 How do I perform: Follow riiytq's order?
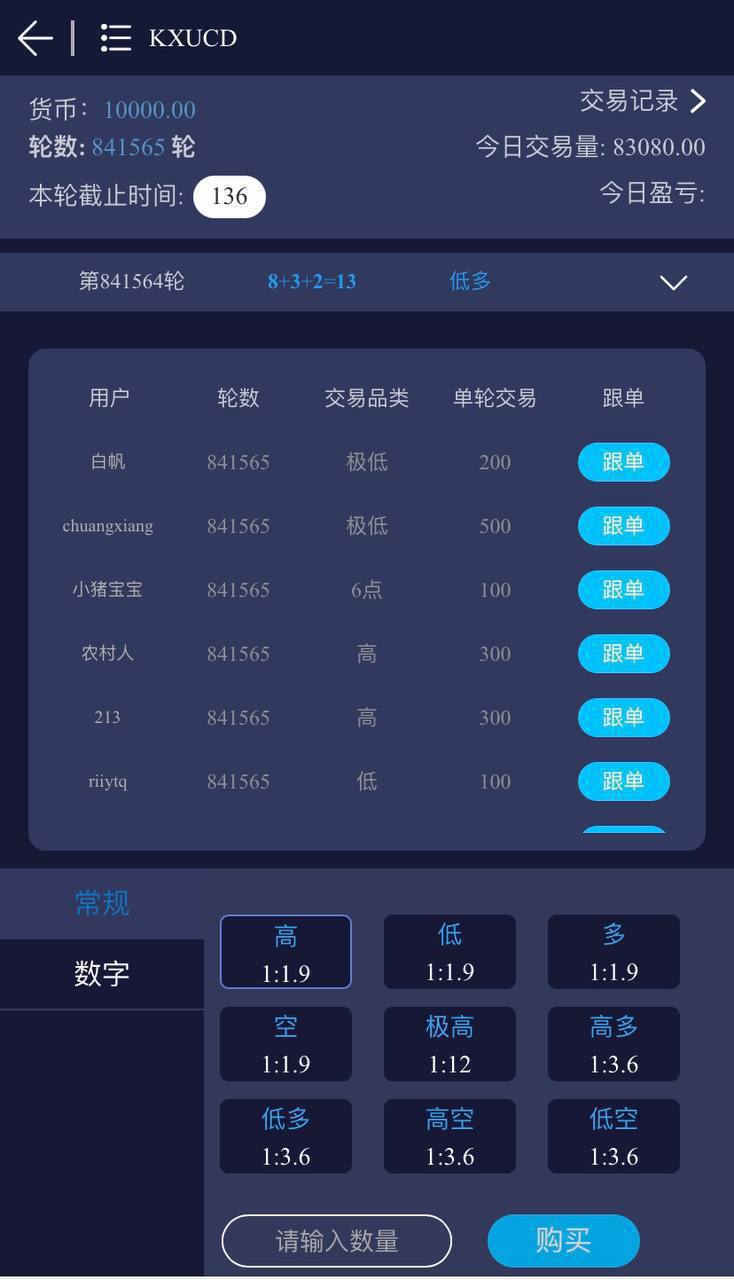[x=623, y=782]
